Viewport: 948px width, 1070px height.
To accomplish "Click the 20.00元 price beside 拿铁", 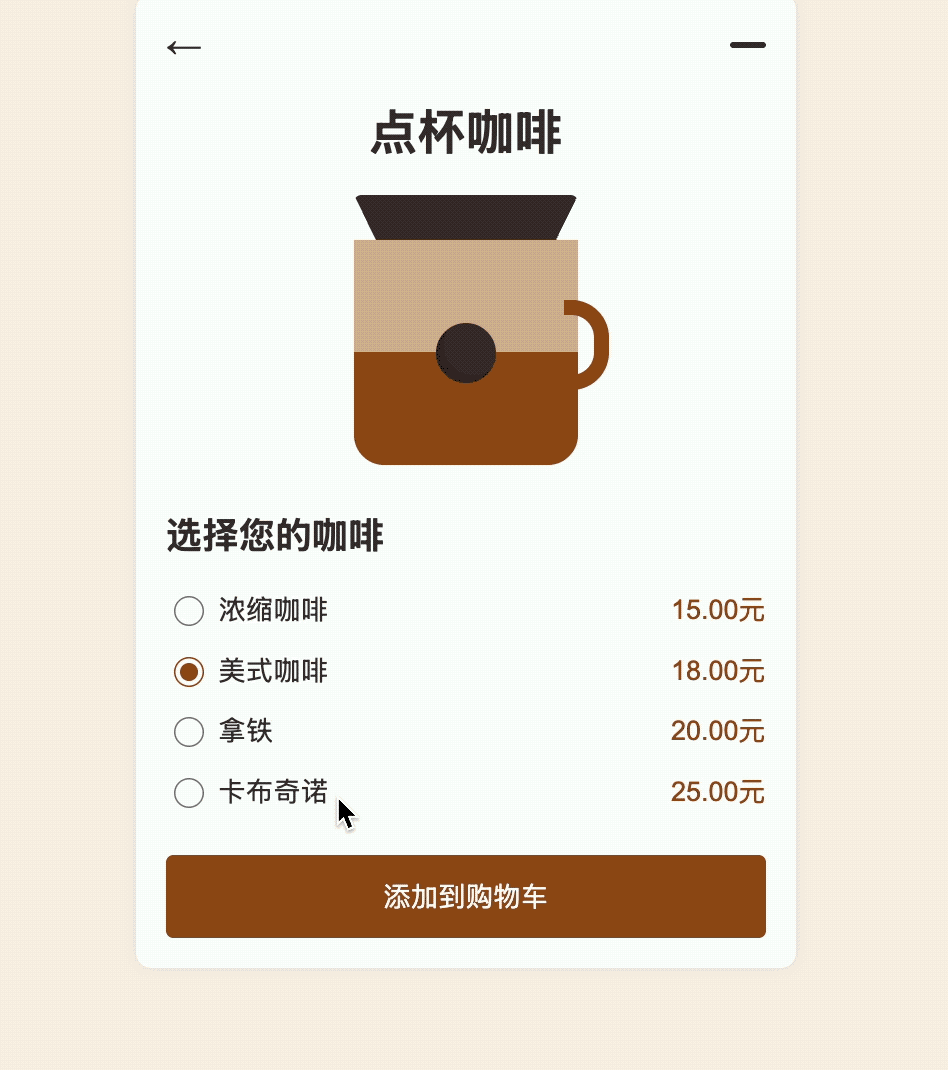I will click(718, 731).
